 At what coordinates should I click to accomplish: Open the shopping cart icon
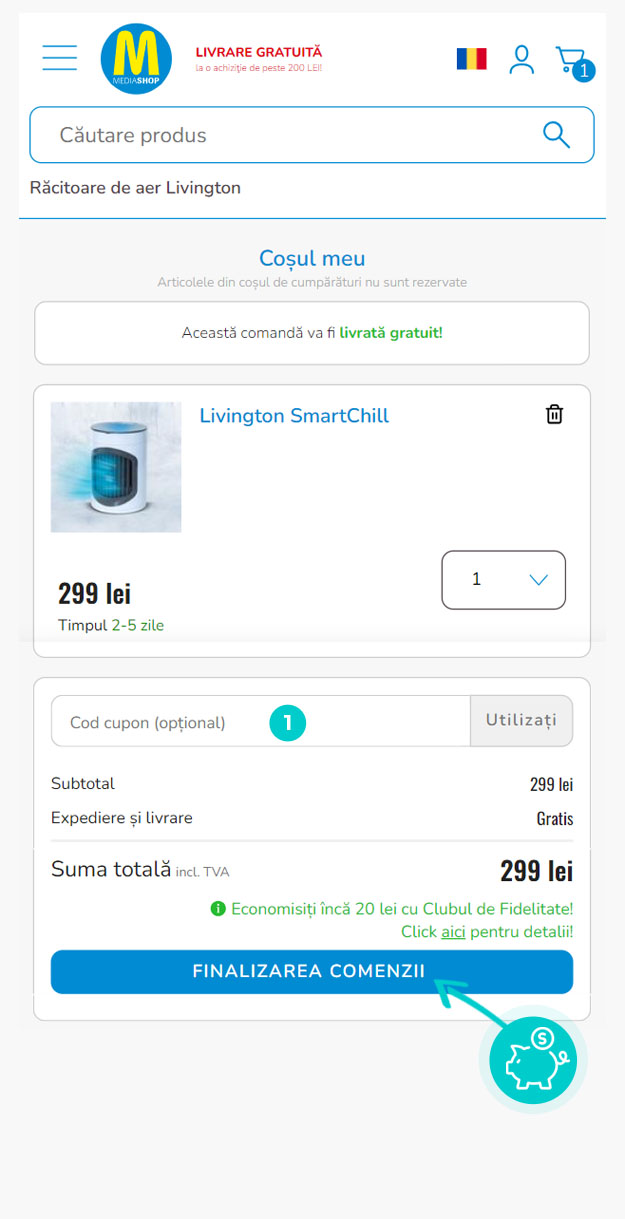[574, 62]
